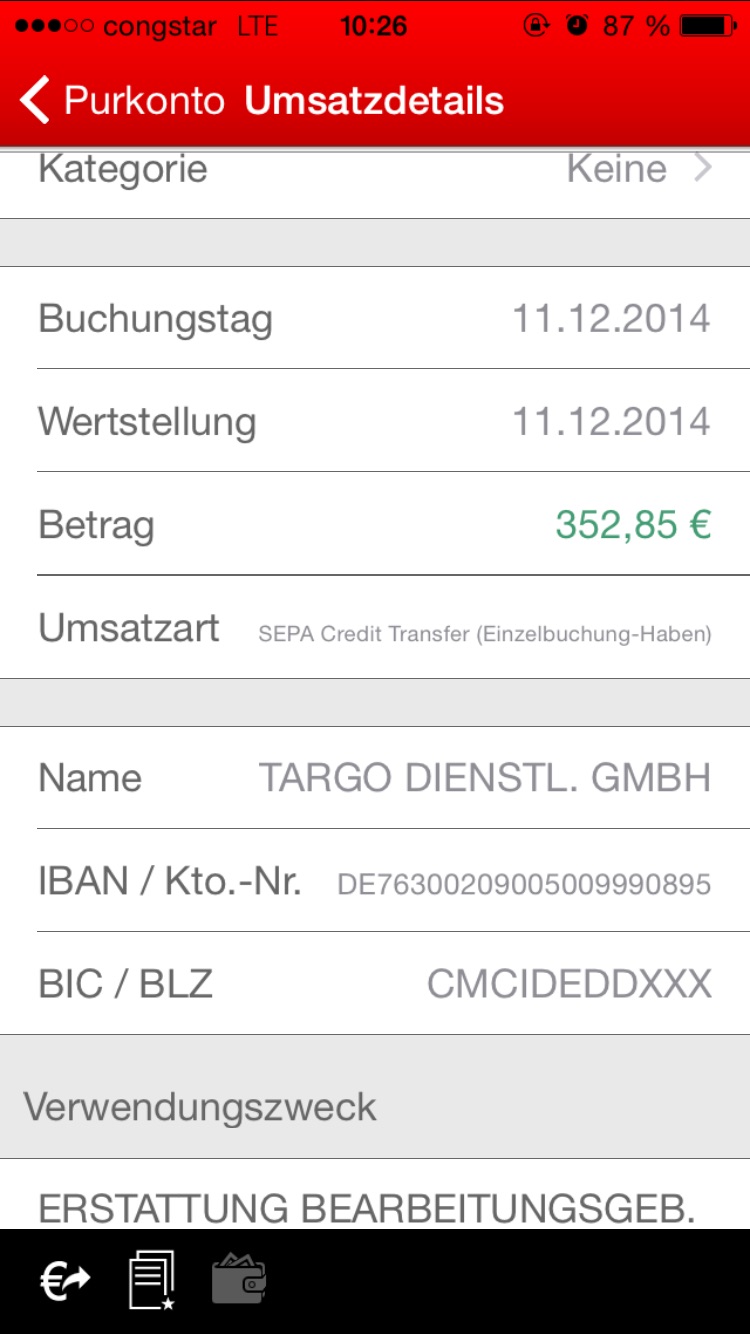Start a euro transfer from the toolbar
Viewport: 750px width, 1334px height.
(65, 1280)
